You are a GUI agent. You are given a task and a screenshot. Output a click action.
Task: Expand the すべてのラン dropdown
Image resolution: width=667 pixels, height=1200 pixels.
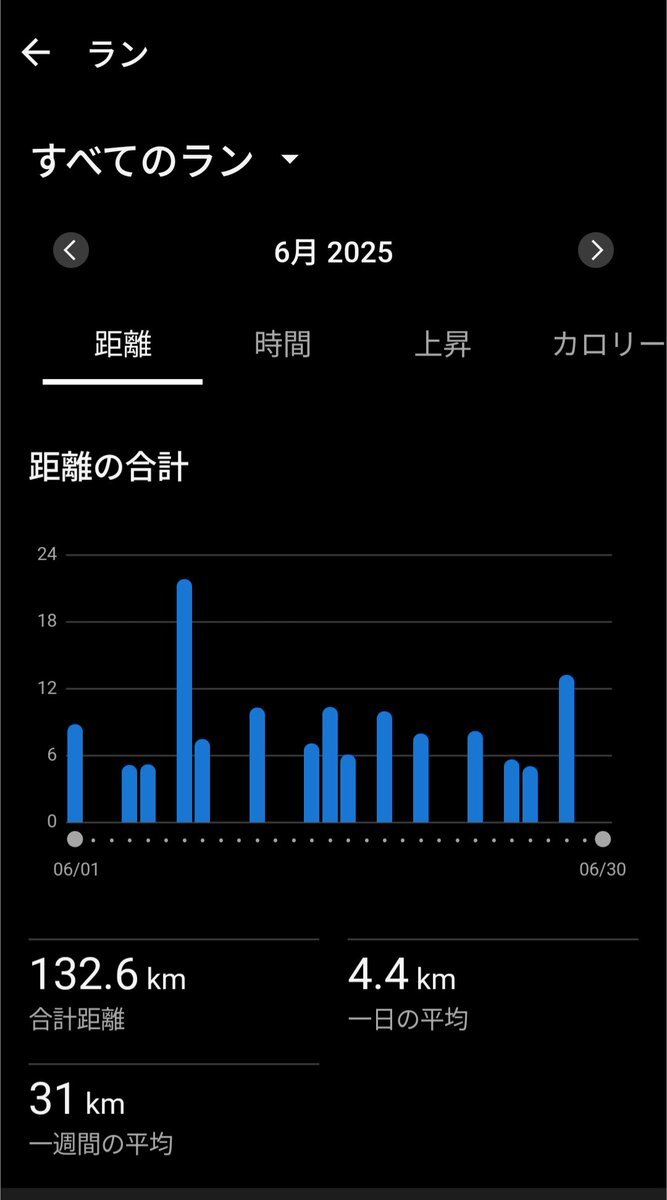tap(167, 160)
